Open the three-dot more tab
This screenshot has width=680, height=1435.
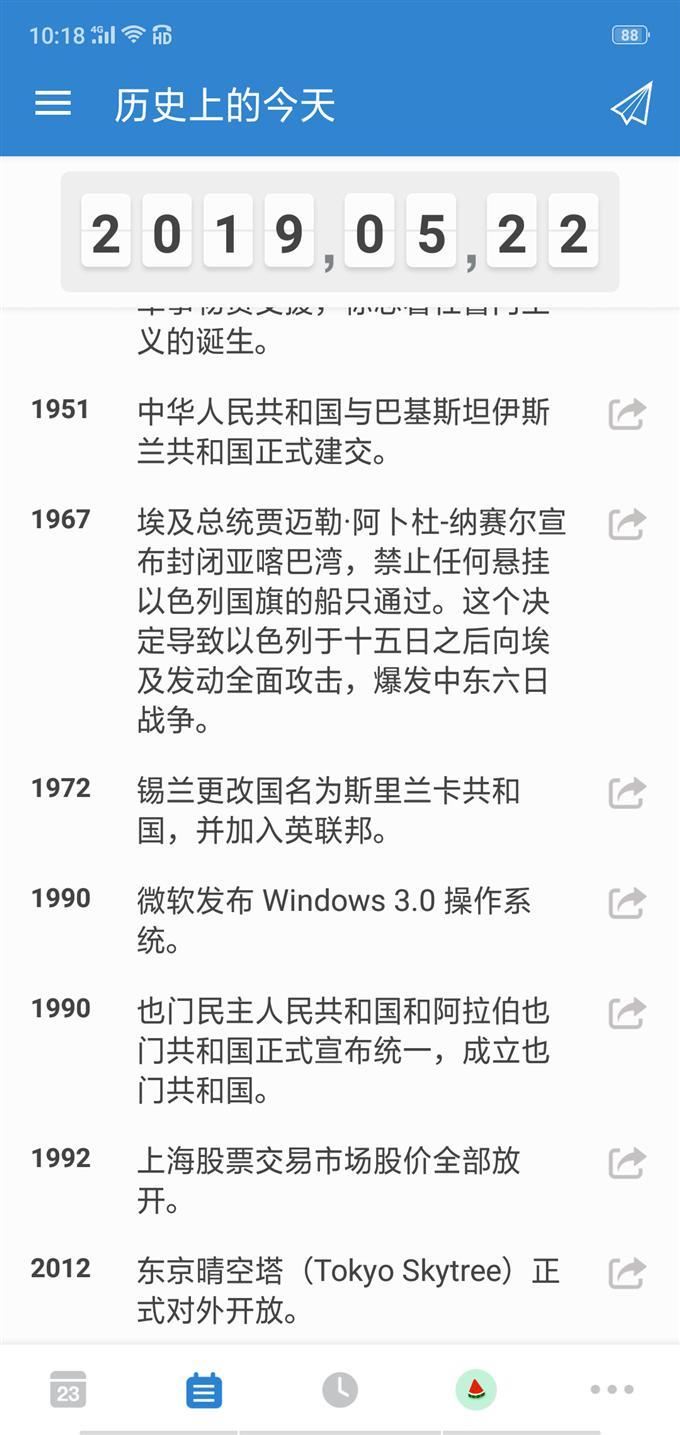tap(612, 1390)
